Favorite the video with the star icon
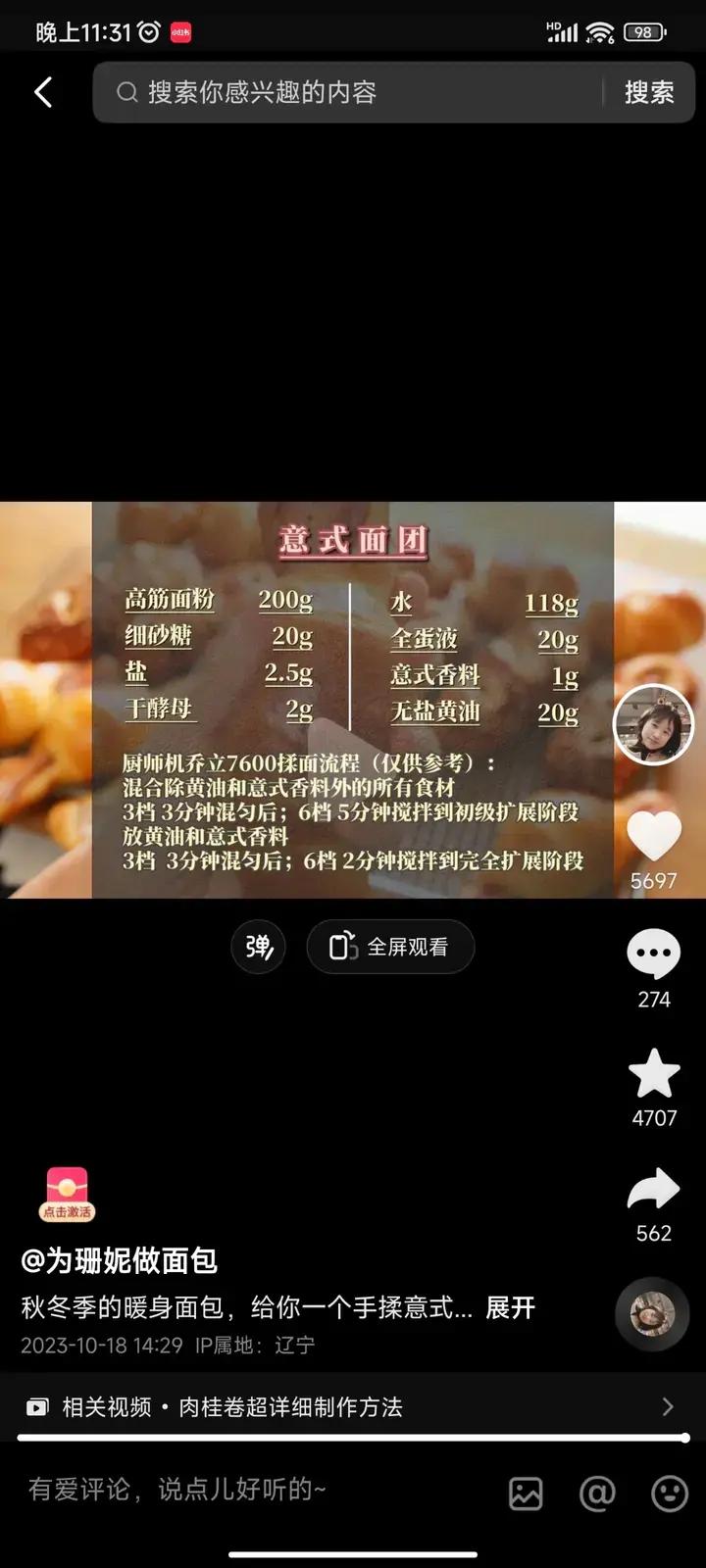706x1568 pixels. [x=653, y=1074]
